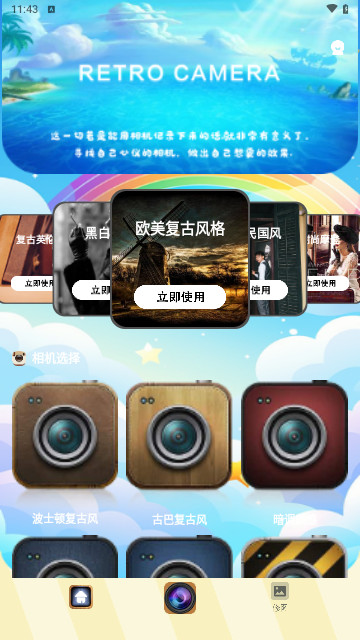The height and width of the screenshot is (640, 360).
Task: Switch to the gallery picture tab
Action: [280, 597]
